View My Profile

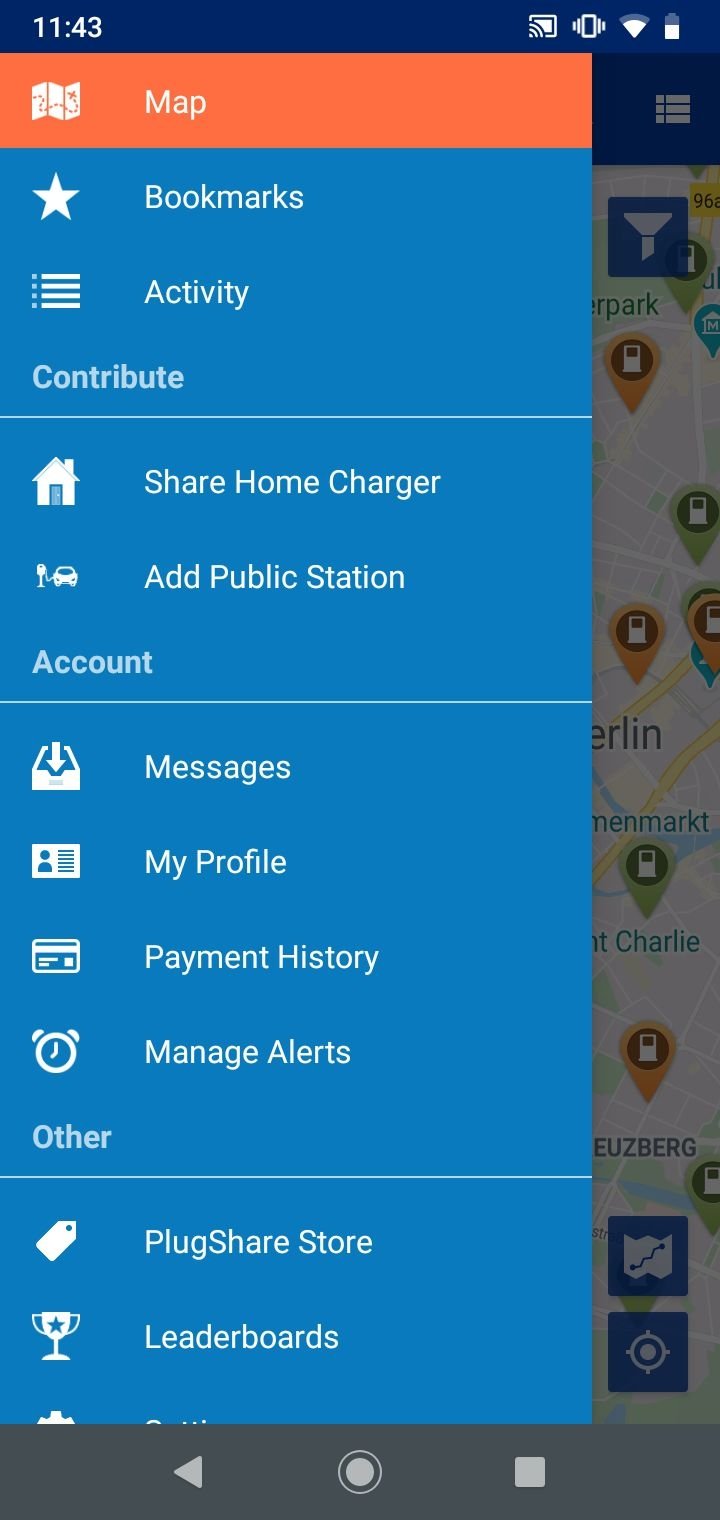pos(296,862)
